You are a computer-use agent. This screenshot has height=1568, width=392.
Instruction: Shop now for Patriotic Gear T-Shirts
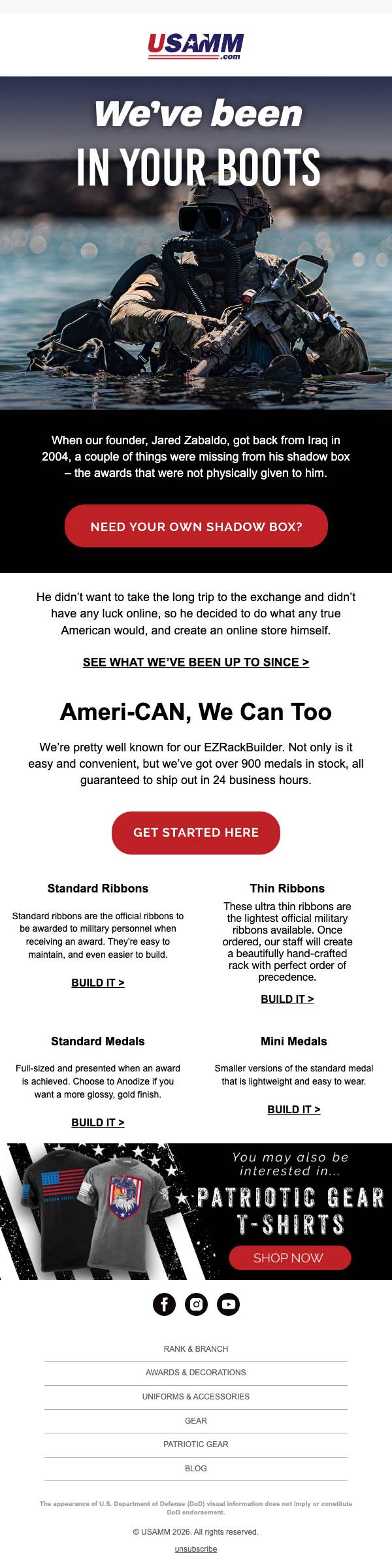coord(289,1258)
